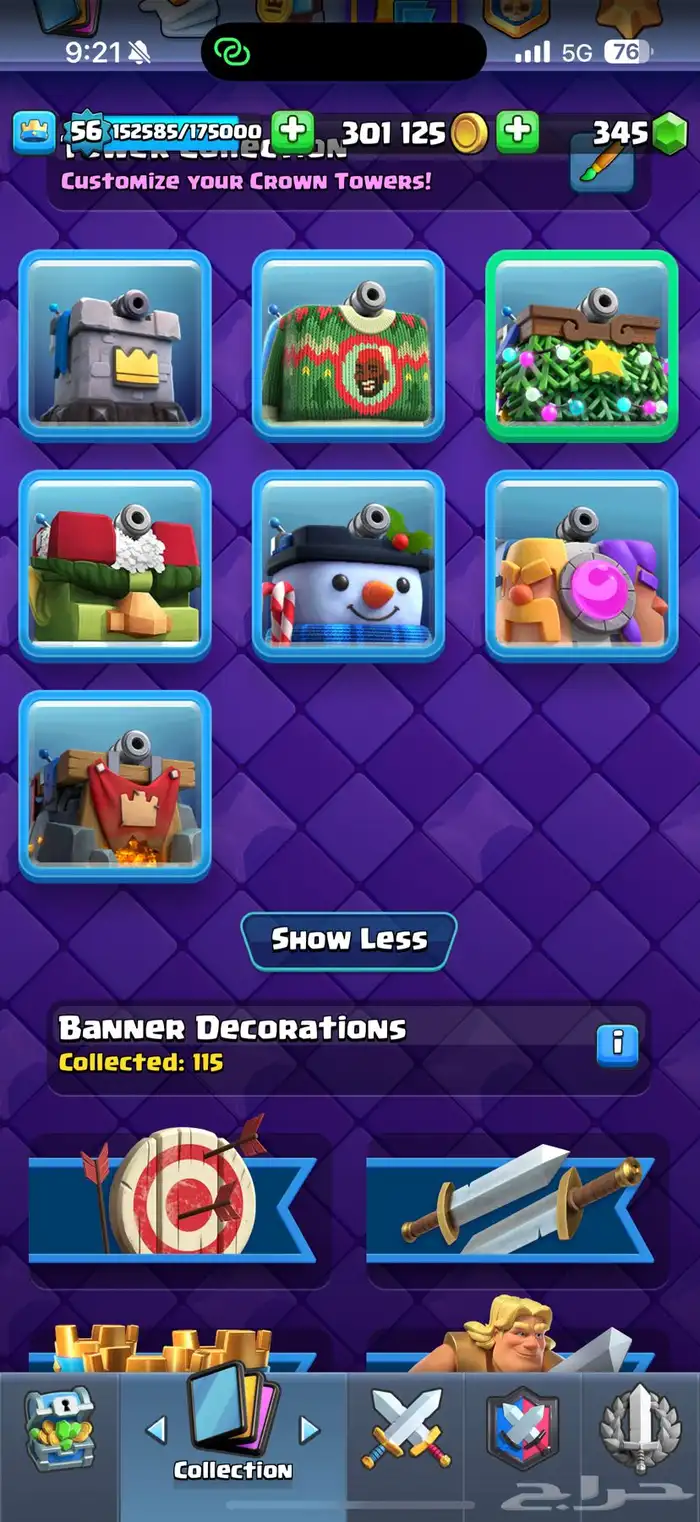700x1522 pixels.
Task: Choose the green knitted sweater tower skin
Action: pos(348,345)
